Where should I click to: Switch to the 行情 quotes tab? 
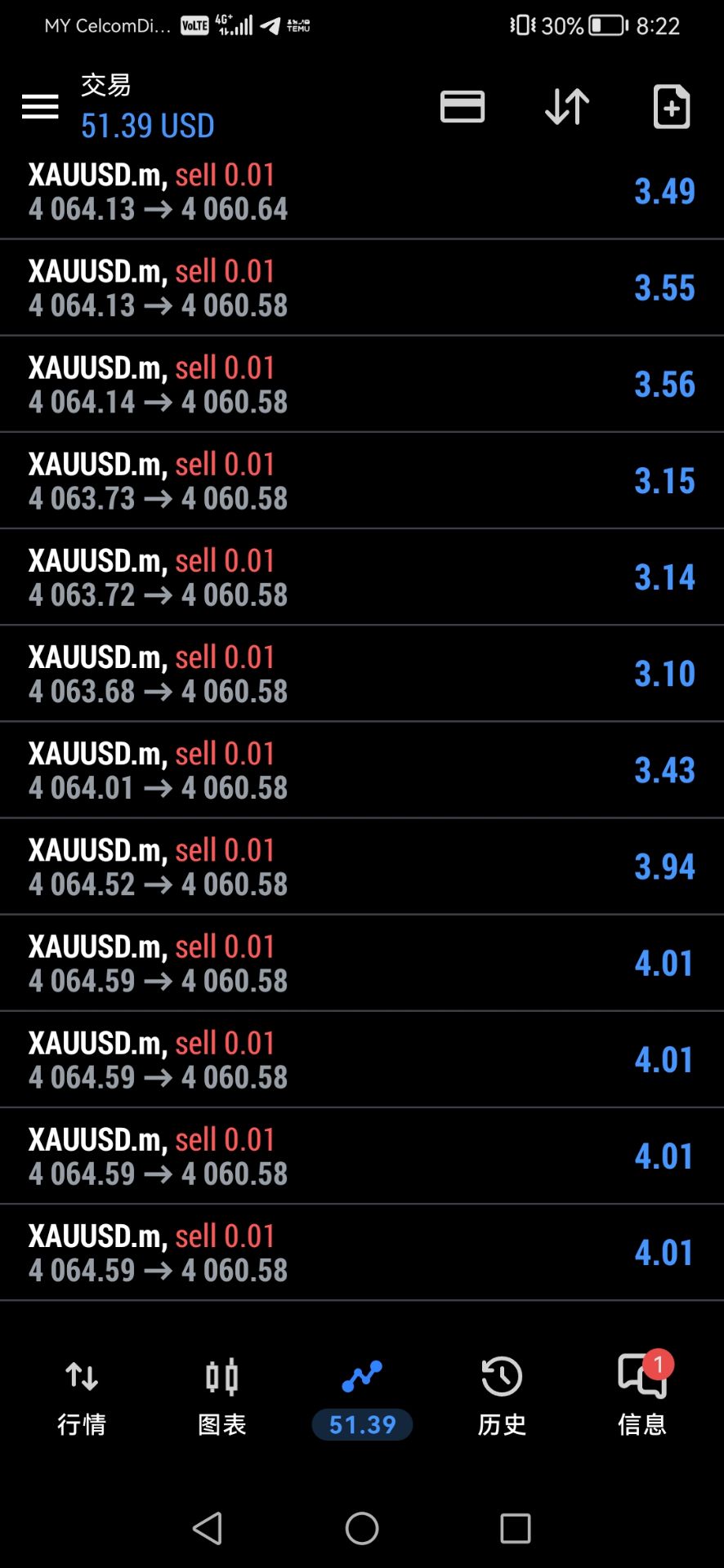pos(82,1397)
